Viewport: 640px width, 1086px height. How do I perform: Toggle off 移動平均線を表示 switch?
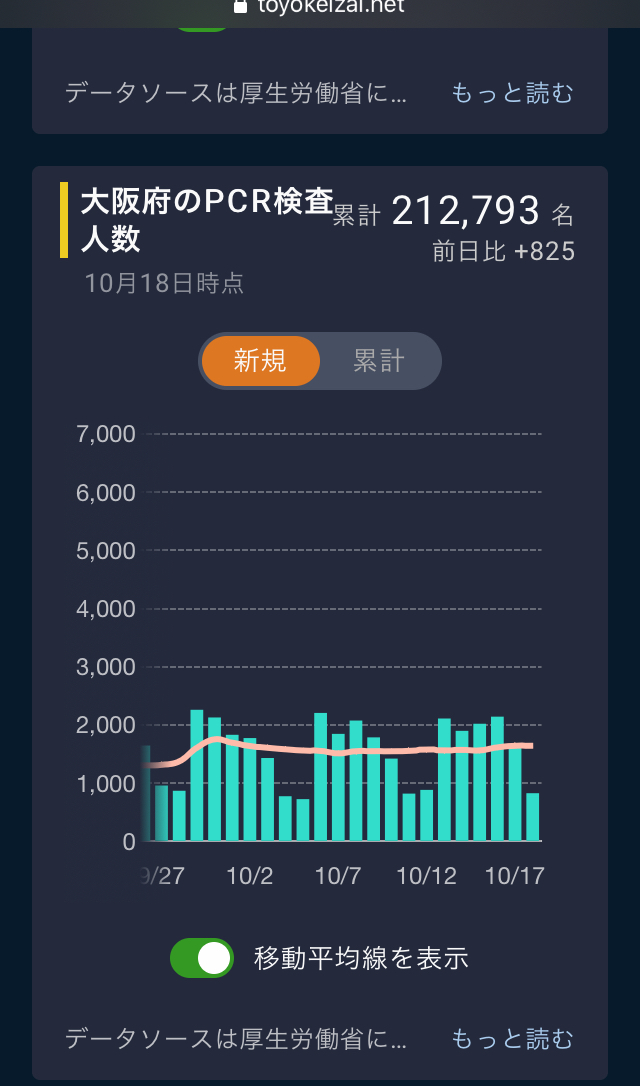click(x=202, y=958)
